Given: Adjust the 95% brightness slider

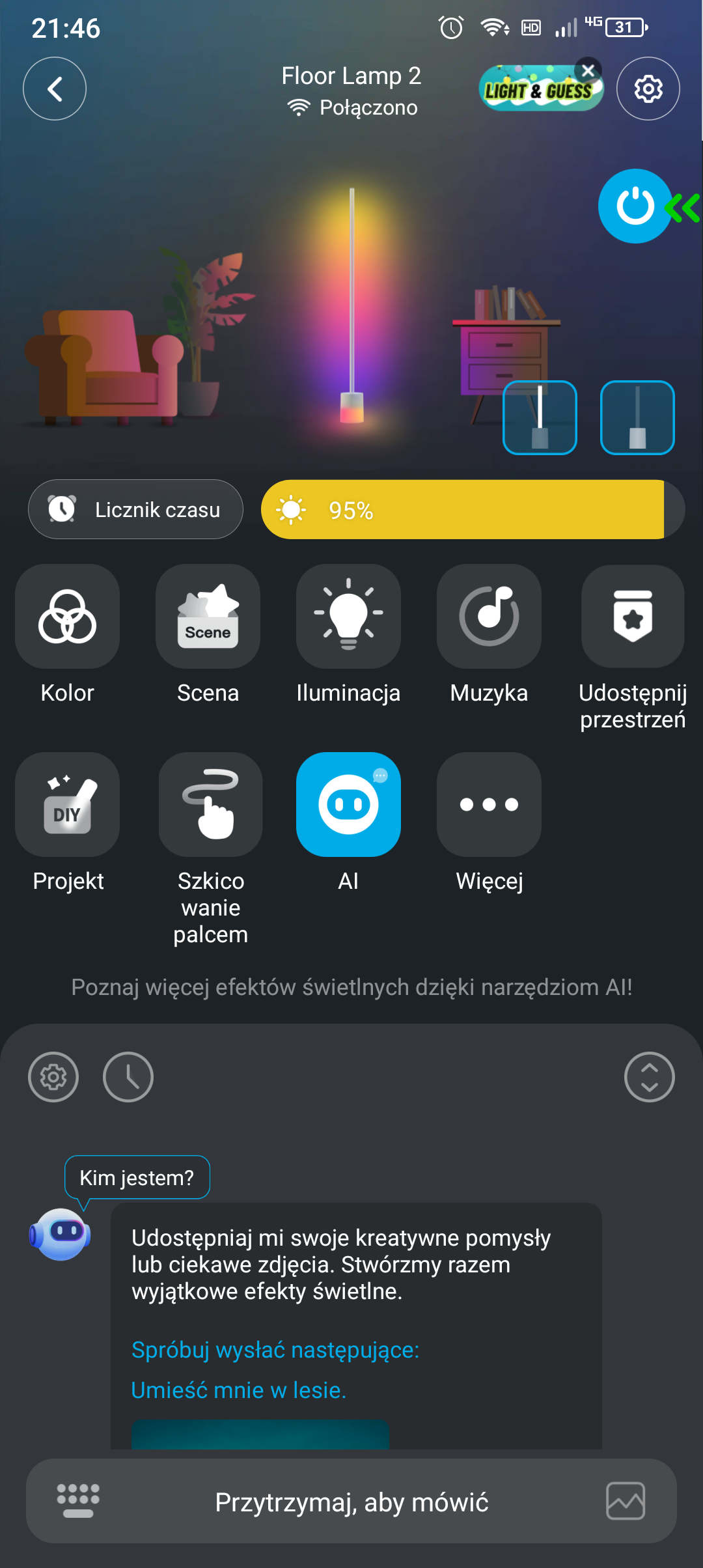Looking at the screenshot, I should pyautogui.click(x=472, y=509).
